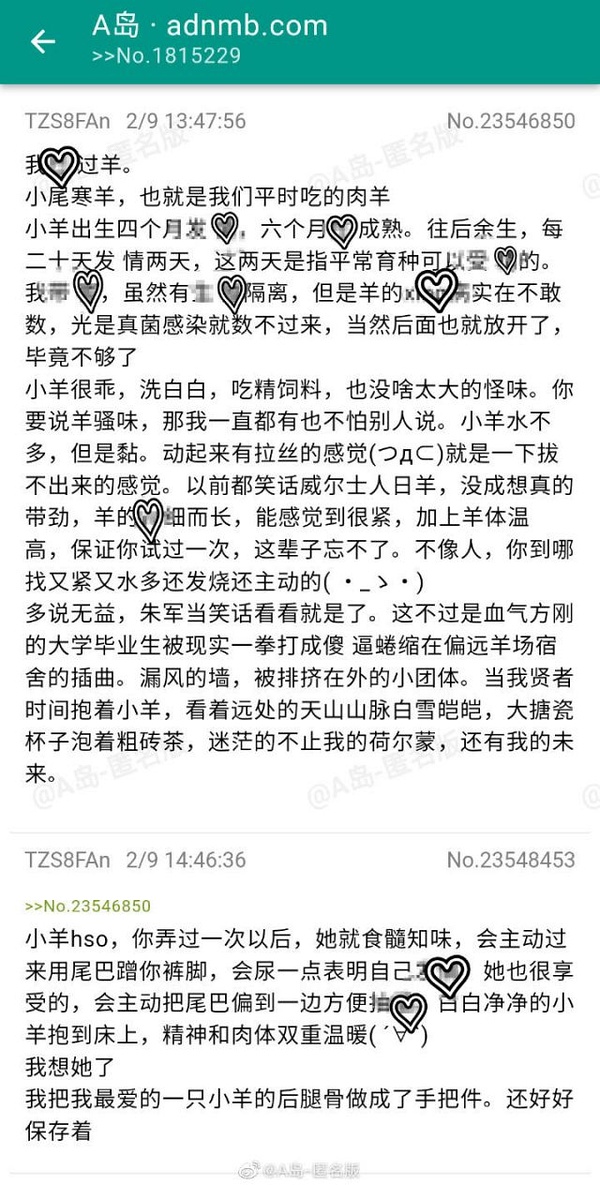Tap post number No.23548453
600x1185 pixels.
510,860
